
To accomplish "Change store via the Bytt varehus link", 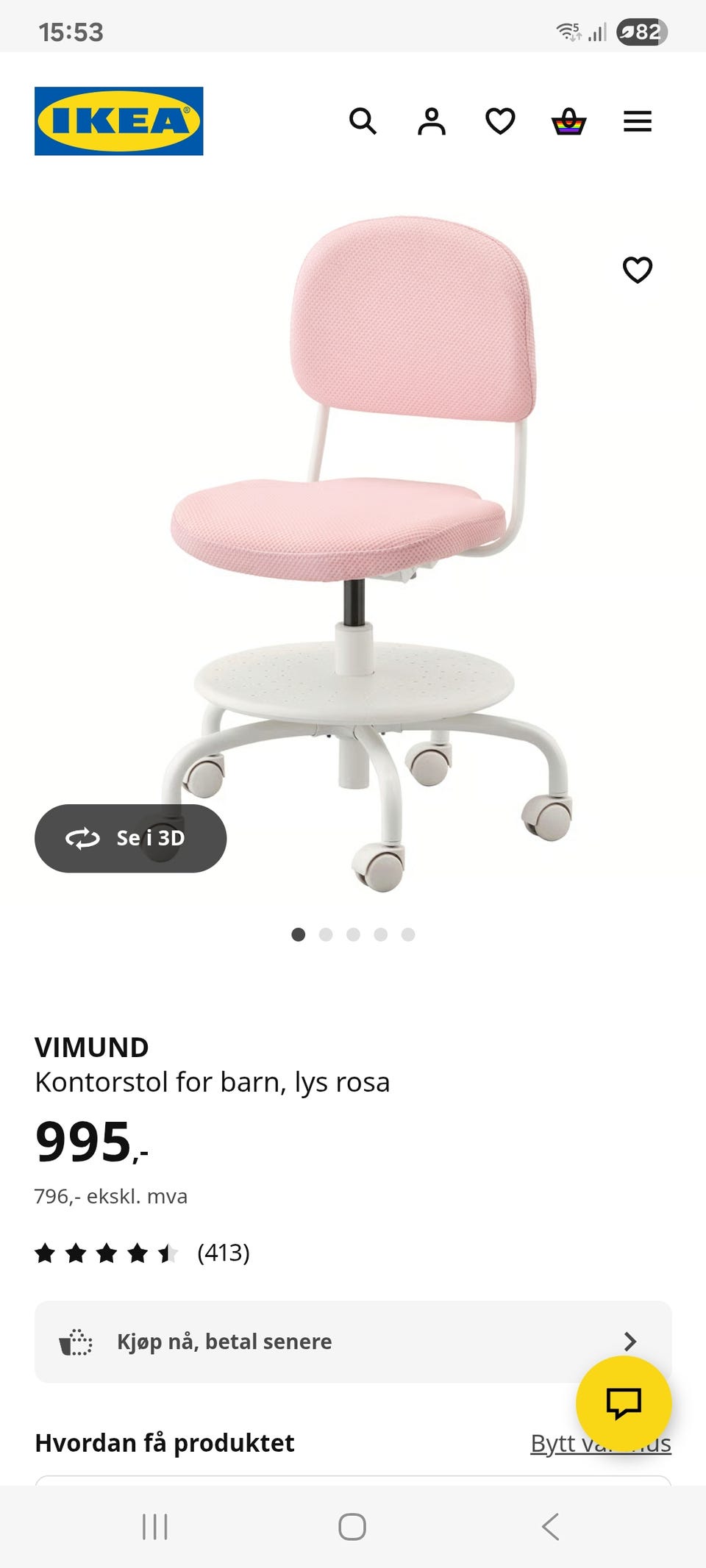I will pos(552,1444).
